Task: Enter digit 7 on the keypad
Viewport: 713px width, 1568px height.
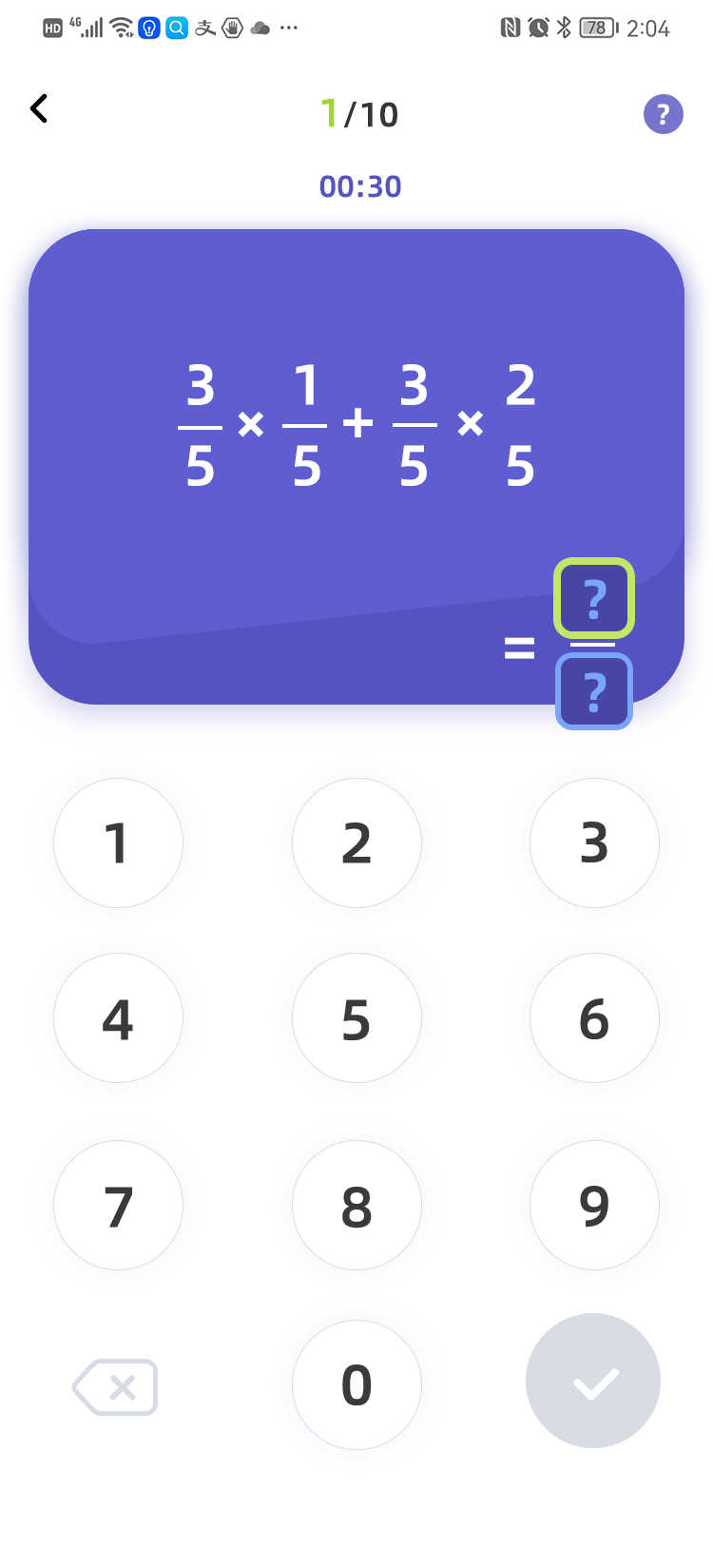Action: coord(118,1205)
